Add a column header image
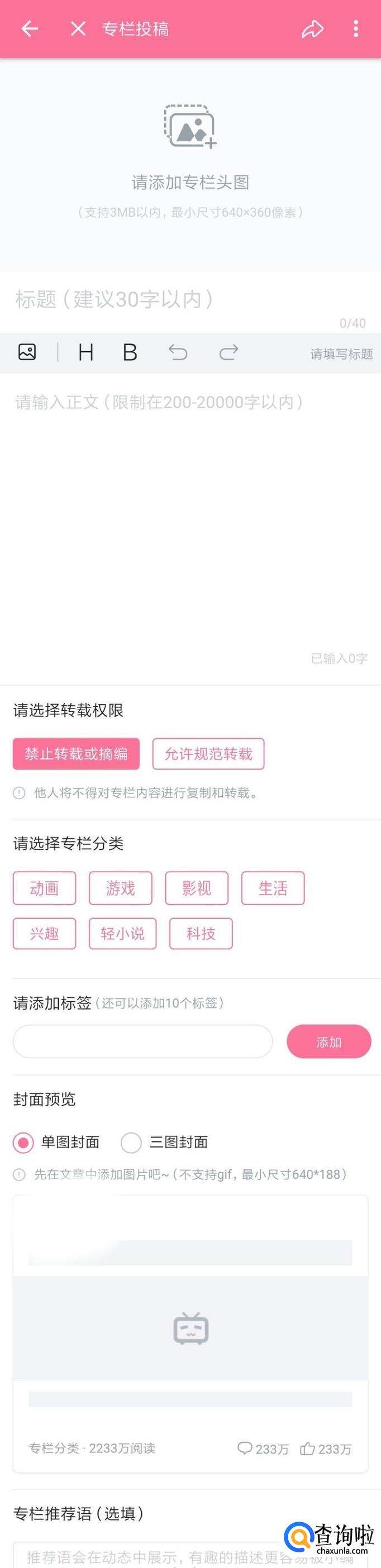 [190, 127]
